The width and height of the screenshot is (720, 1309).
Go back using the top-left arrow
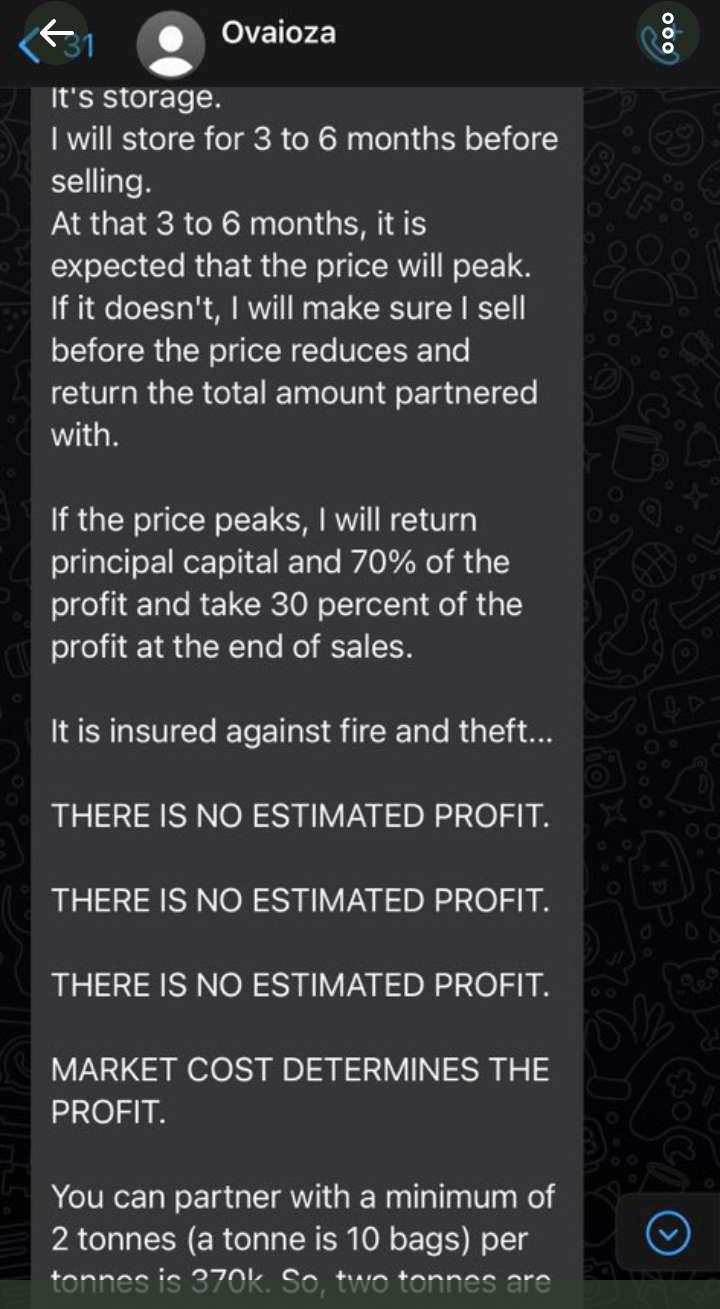[54, 36]
